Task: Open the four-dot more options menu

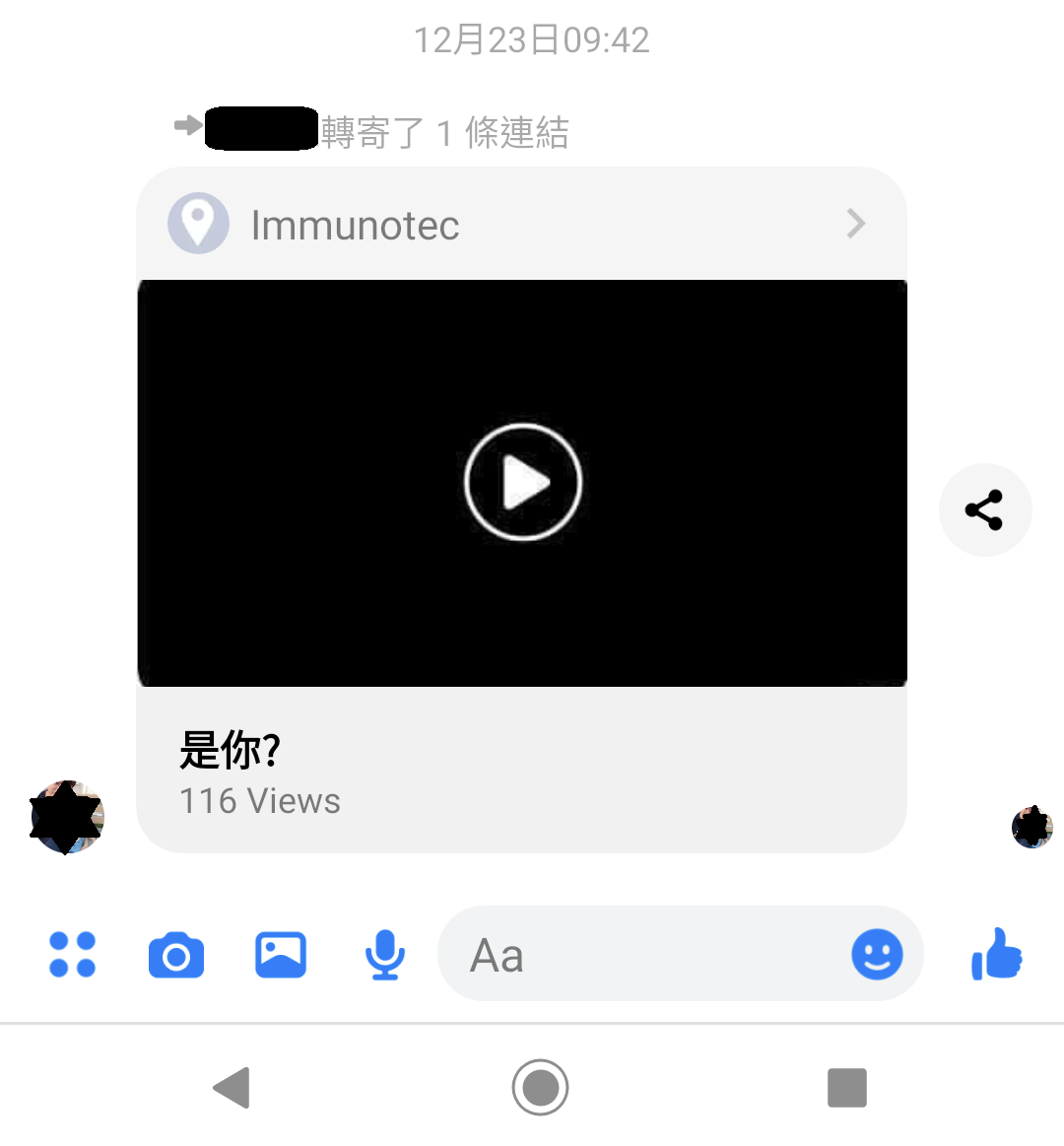Action: click(72, 955)
